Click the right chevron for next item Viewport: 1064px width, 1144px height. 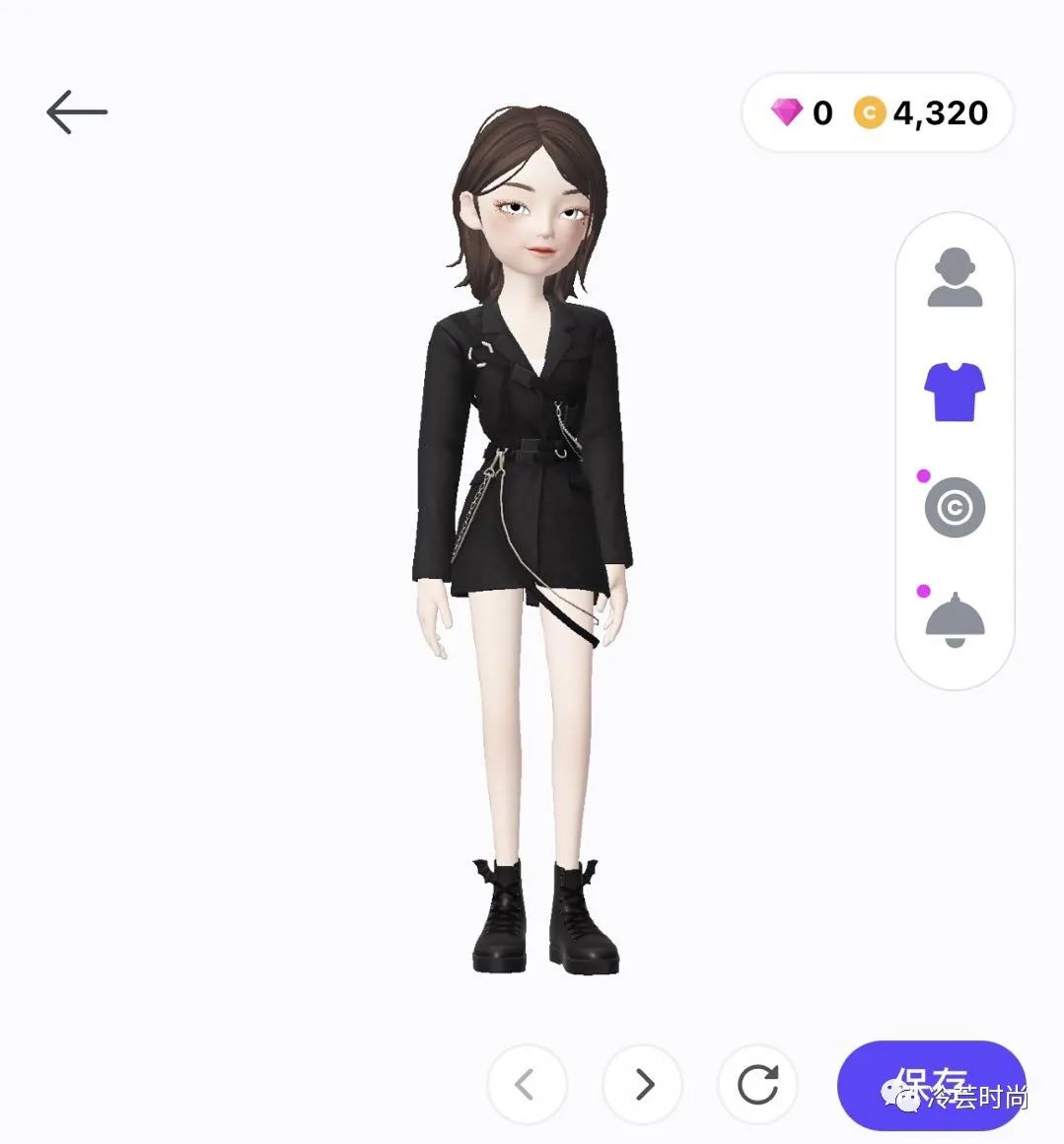642,1083
